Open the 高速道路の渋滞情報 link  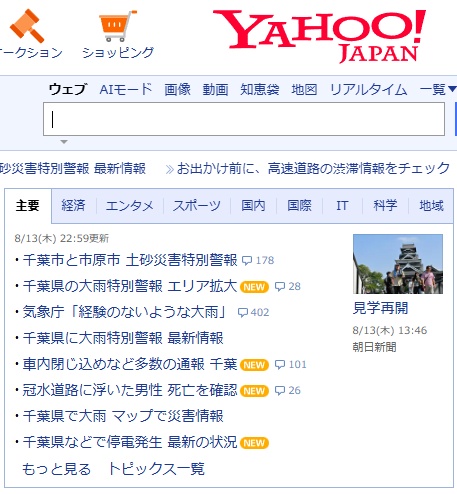[308, 168]
